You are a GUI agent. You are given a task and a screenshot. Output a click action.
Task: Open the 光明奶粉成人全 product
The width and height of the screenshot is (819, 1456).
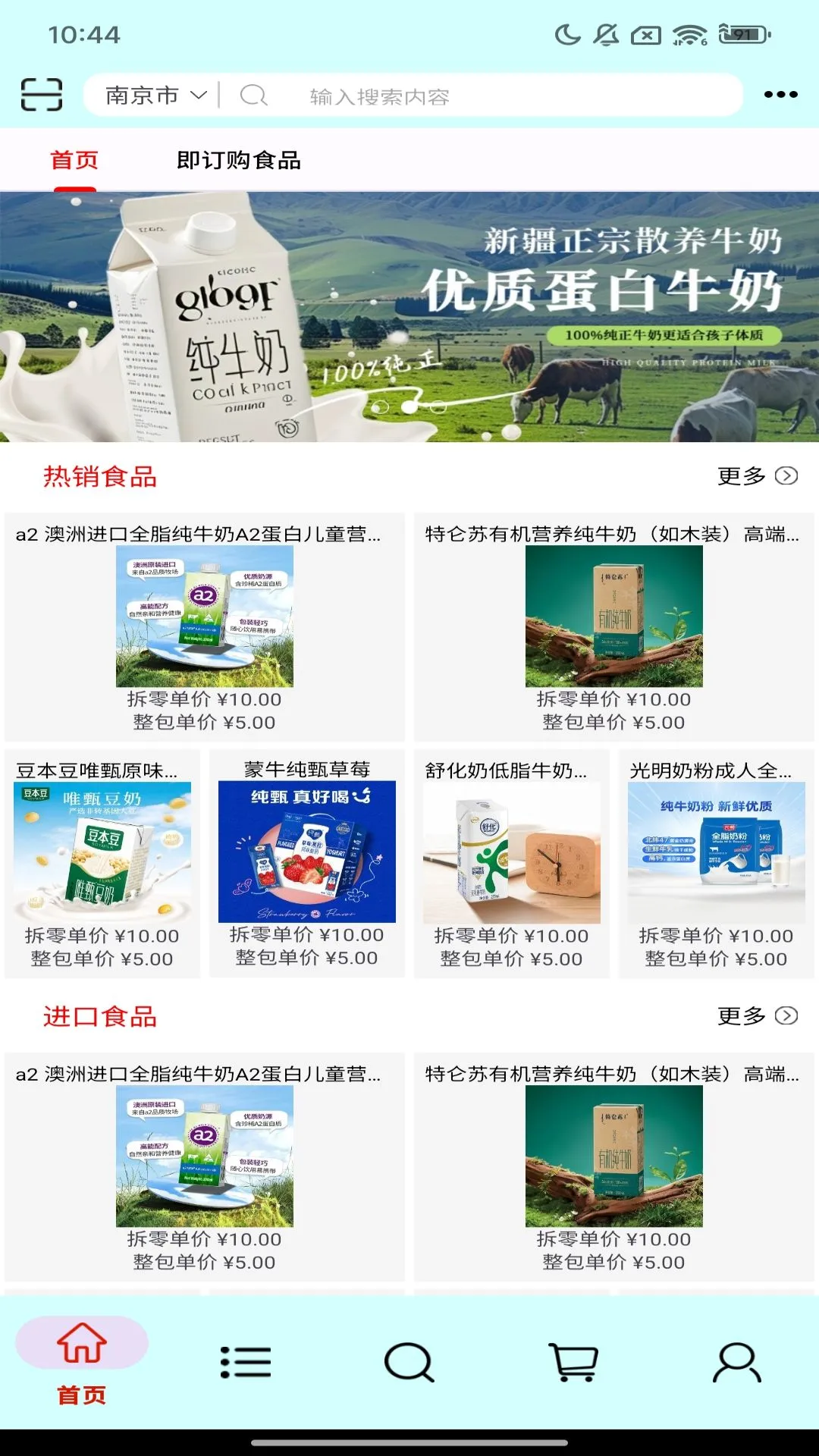point(716,863)
